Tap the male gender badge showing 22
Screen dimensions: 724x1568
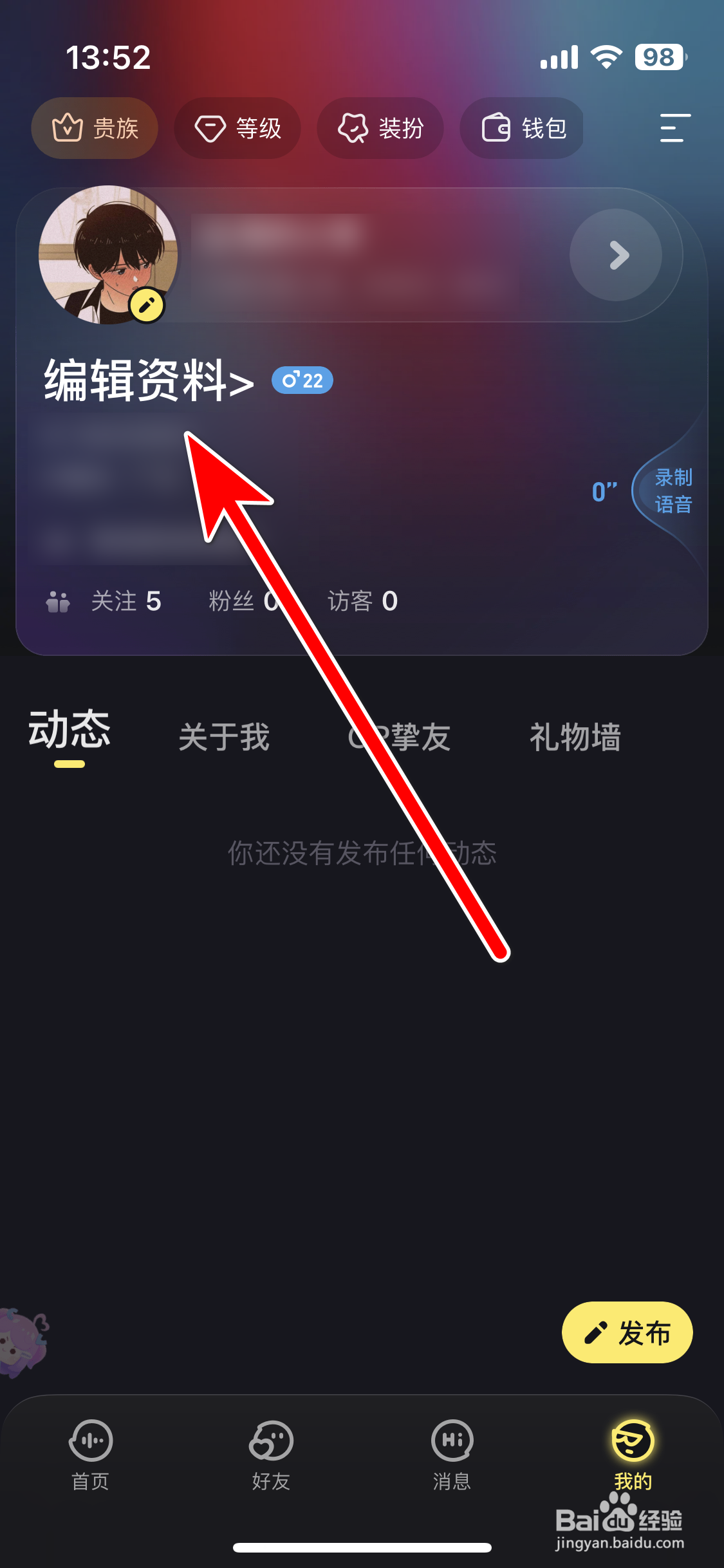tap(301, 380)
